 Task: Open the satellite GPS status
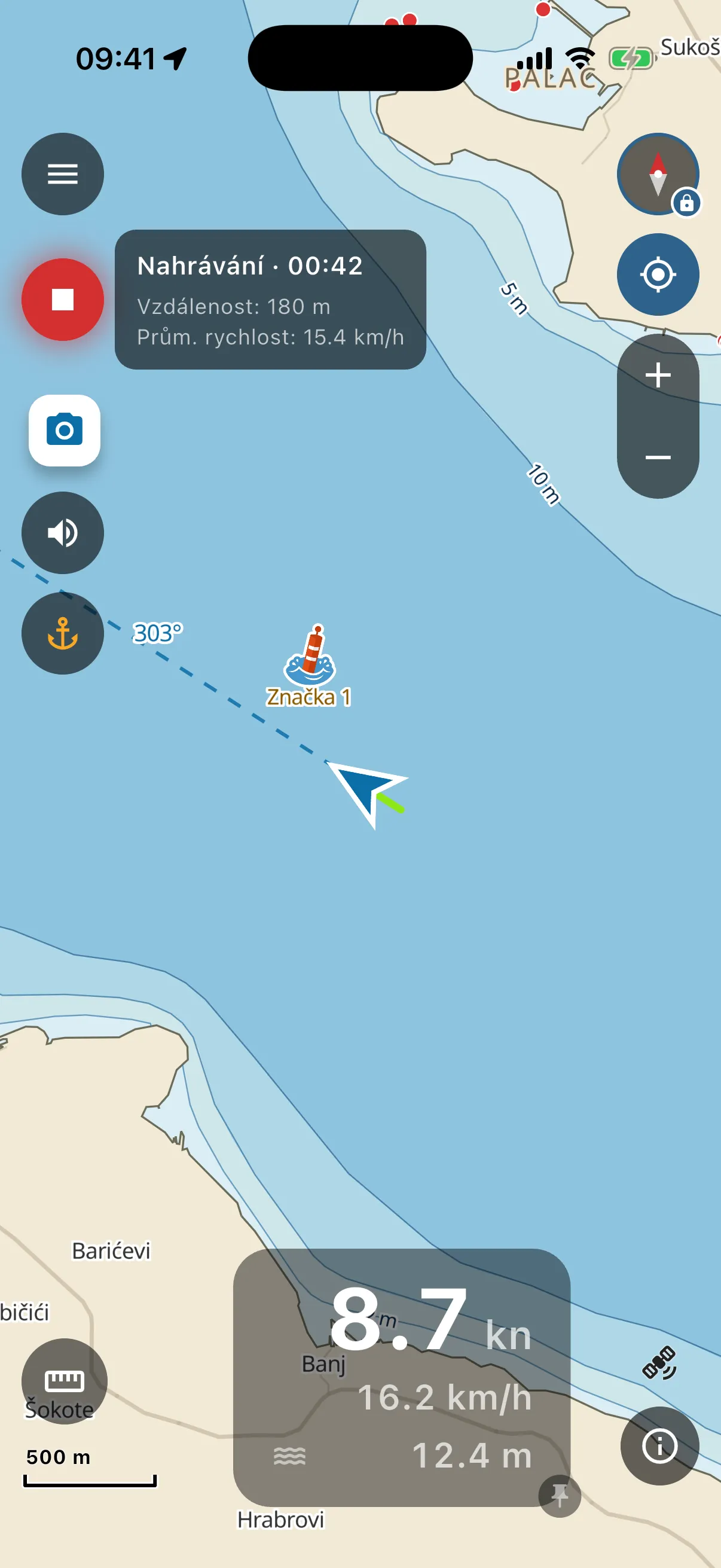(659, 1362)
